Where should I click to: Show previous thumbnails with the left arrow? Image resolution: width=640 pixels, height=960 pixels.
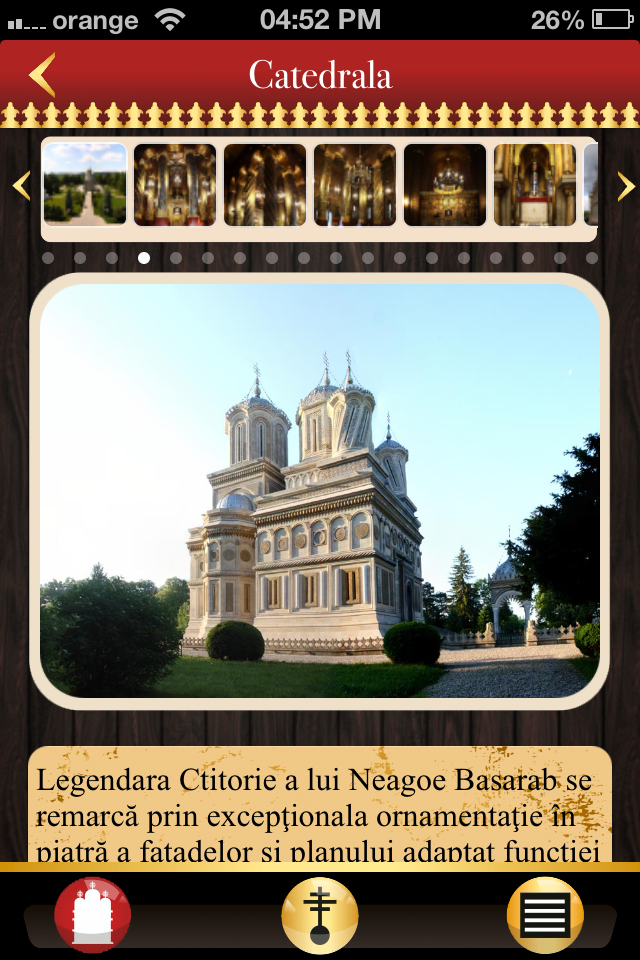21,185
